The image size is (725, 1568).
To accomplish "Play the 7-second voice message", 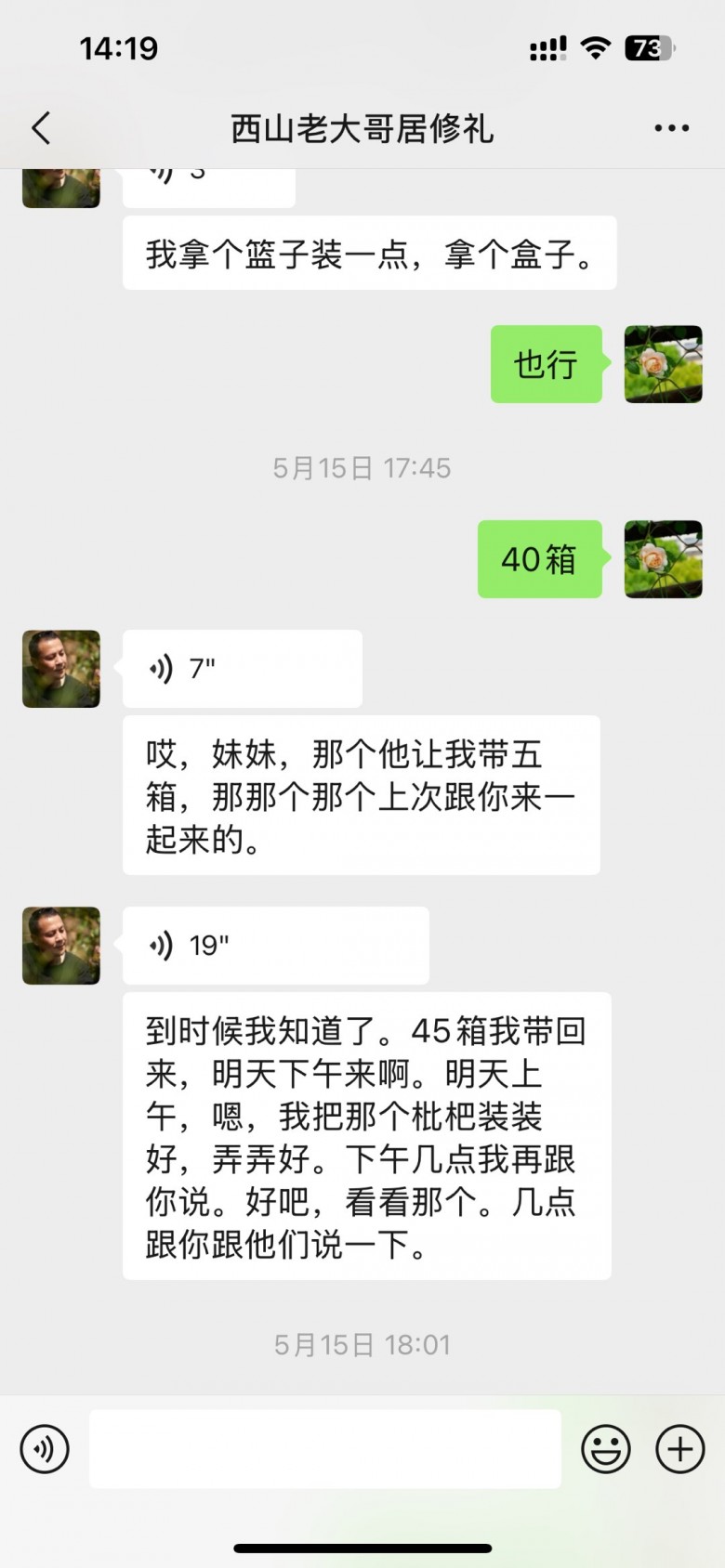I will (x=242, y=669).
